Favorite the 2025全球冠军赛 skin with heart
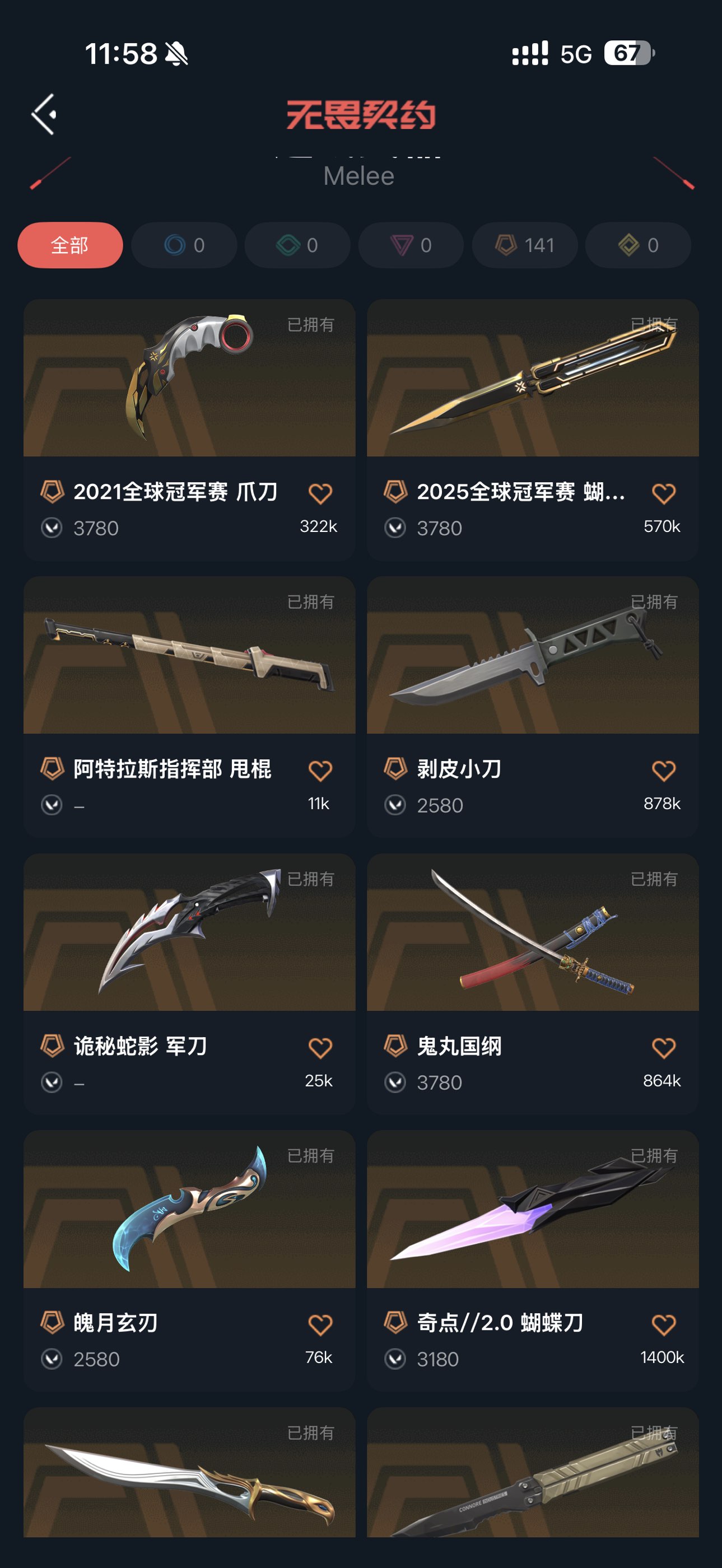Image resolution: width=722 pixels, height=1568 pixels. [x=664, y=494]
